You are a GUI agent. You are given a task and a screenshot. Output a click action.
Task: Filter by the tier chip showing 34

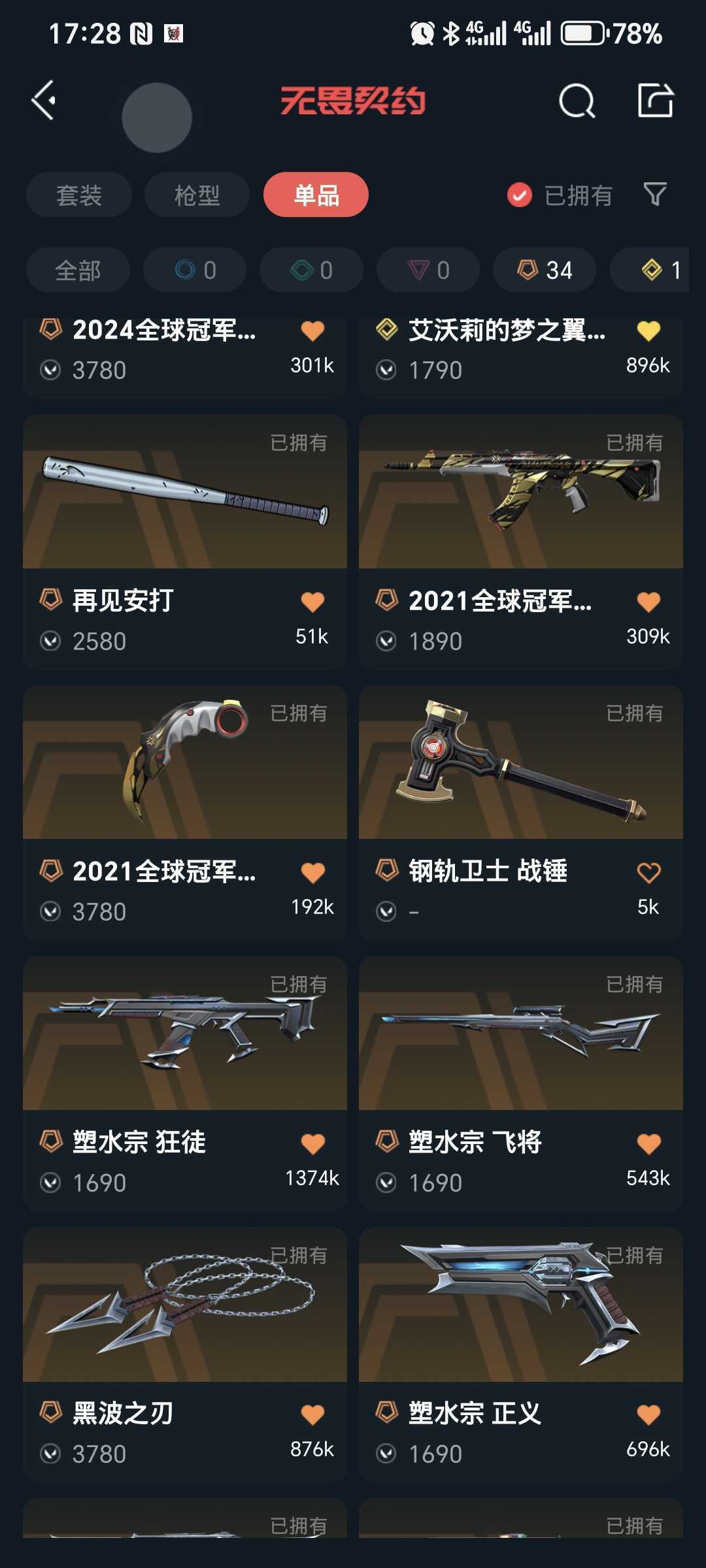[x=545, y=270]
